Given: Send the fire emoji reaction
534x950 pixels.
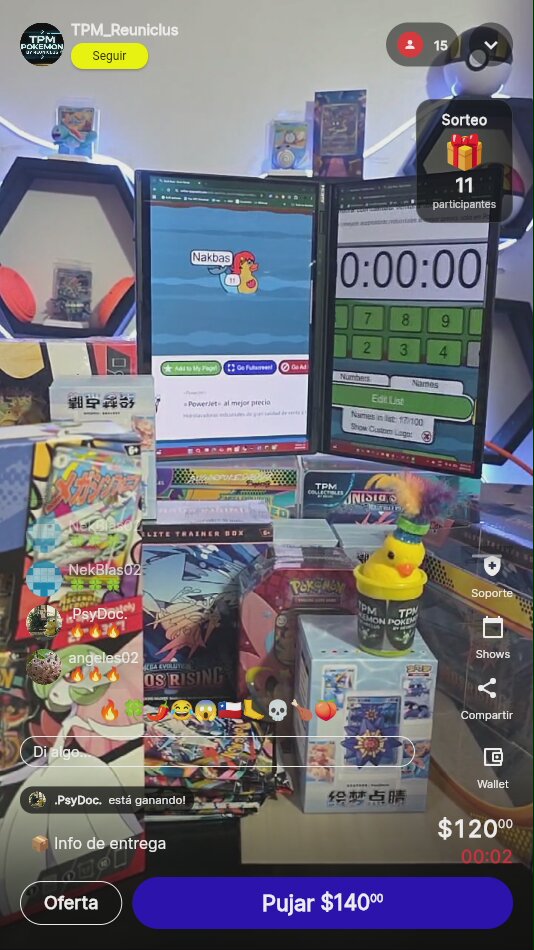Looking at the screenshot, I should [110, 709].
